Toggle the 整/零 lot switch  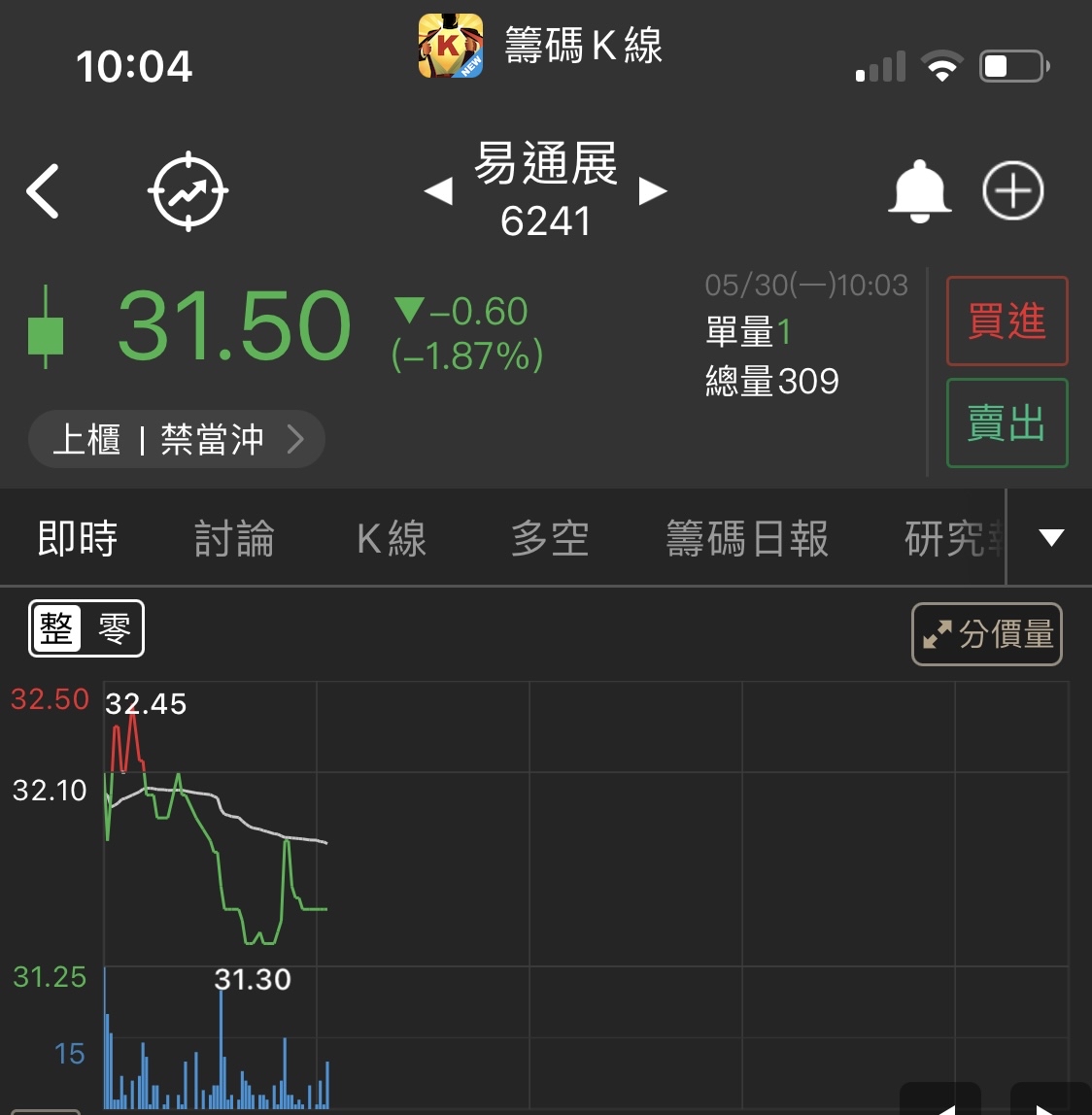(86, 629)
